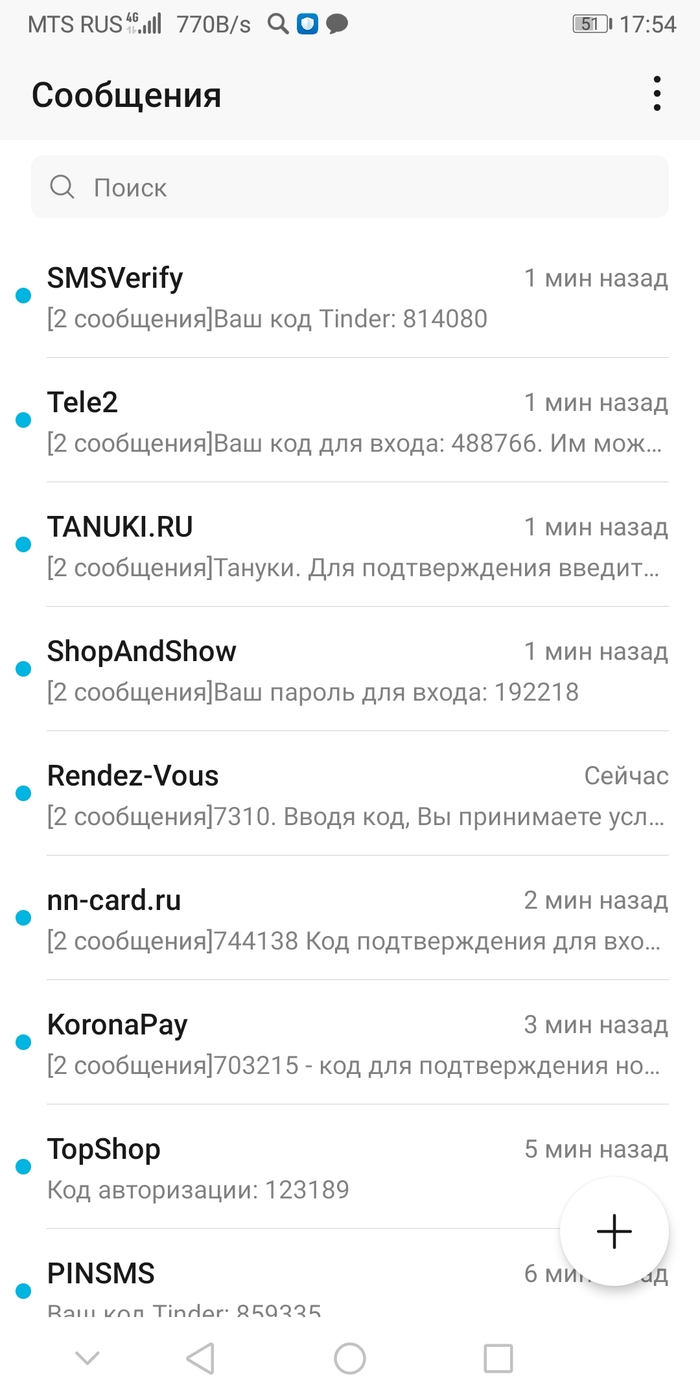Screen dimensions: 700x1400
Task: Open the Tele2 message thread
Action: tap(350, 421)
